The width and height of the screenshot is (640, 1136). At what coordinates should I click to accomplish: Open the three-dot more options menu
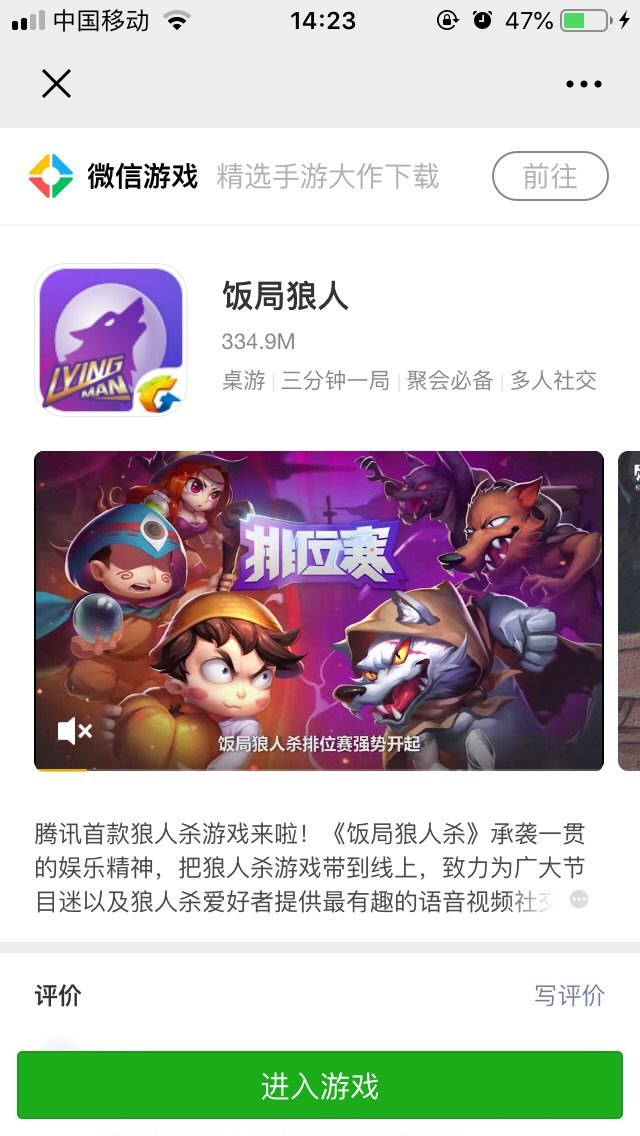tap(584, 84)
